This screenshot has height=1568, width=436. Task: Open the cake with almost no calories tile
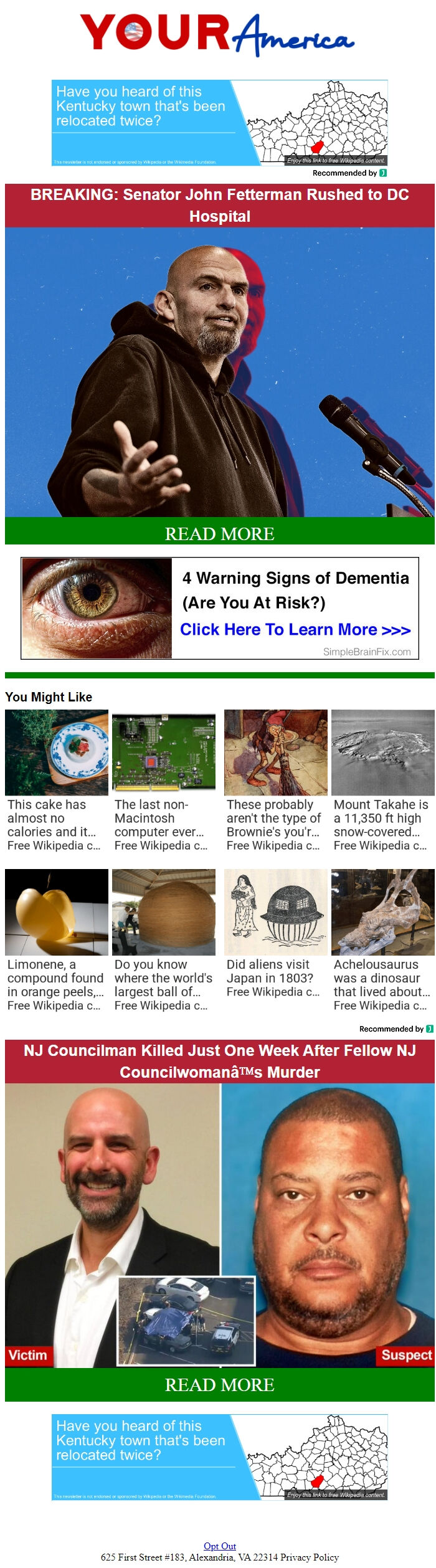pos(56,781)
